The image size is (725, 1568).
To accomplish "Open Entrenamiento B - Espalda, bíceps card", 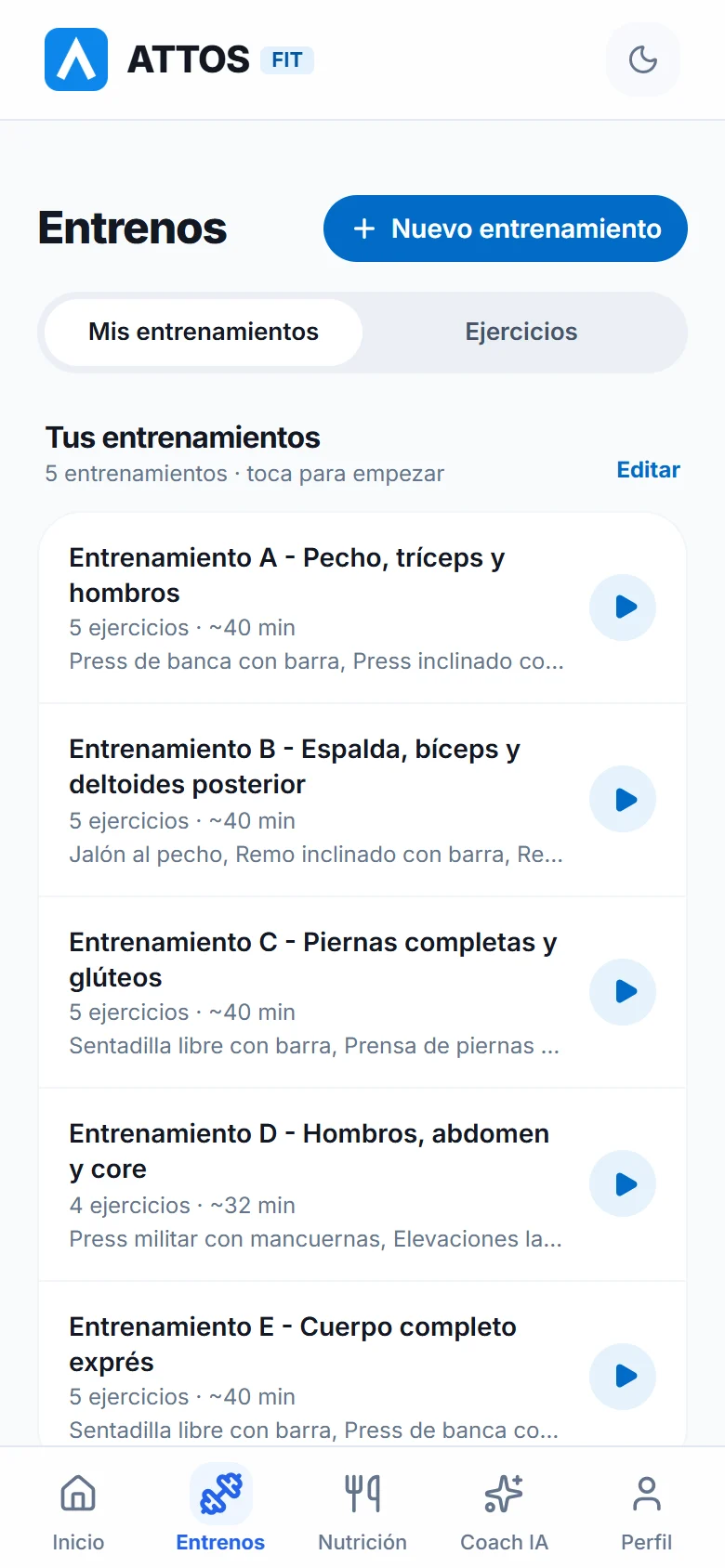I will [362, 801].
